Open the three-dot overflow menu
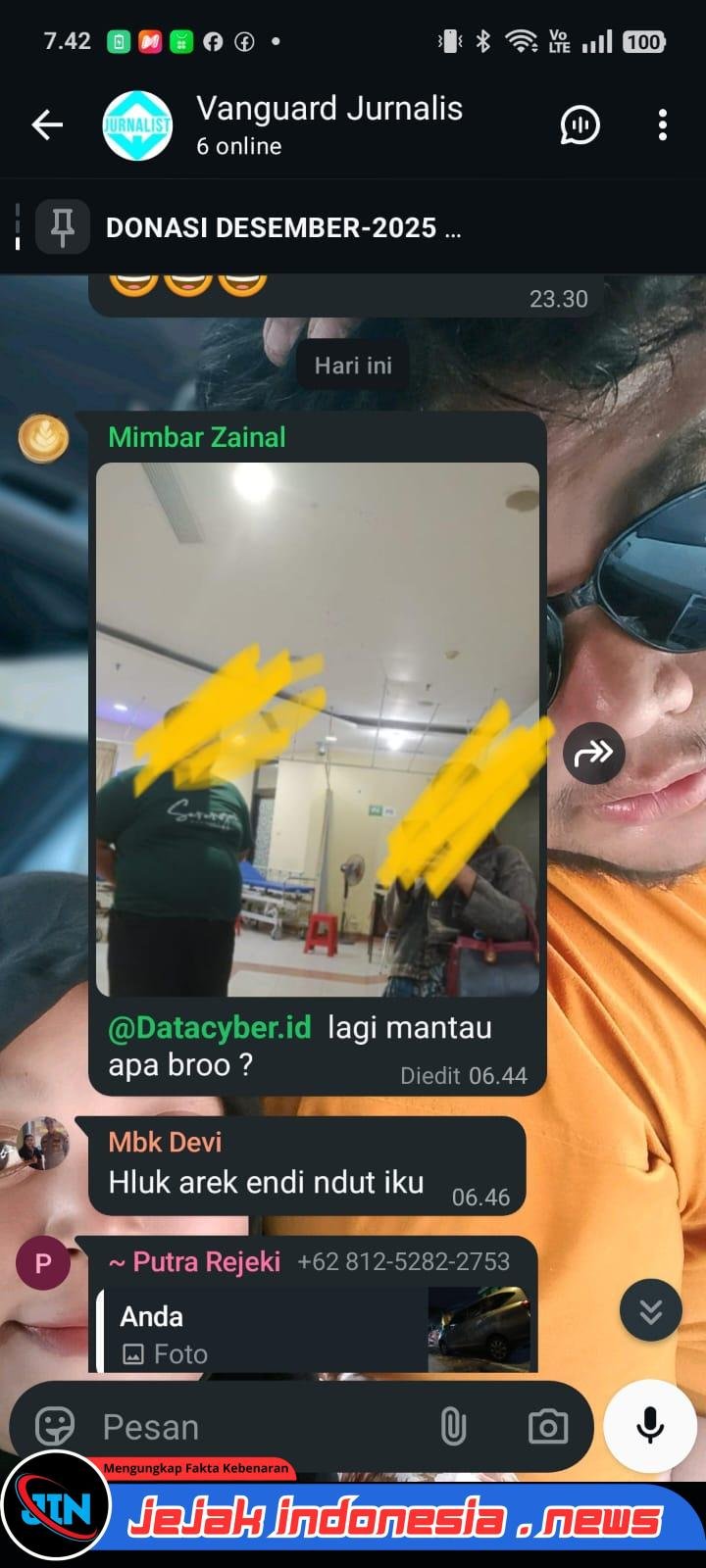Image resolution: width=706 pixels, height=1568 pixels. (x=663, y=125)
